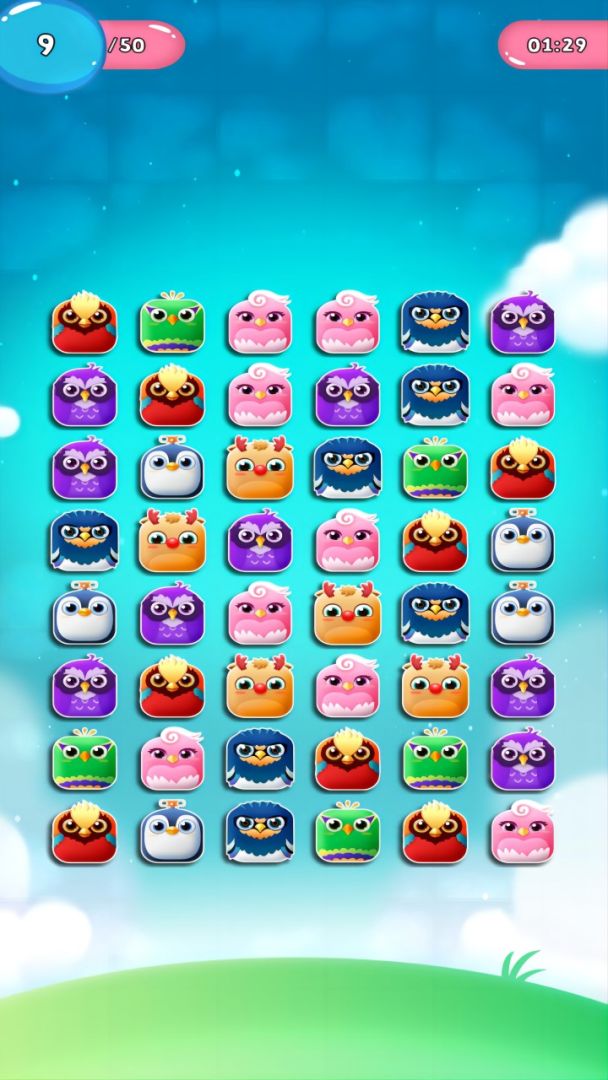This screenshot has width=608, height=1080.
Task: Tap the reindeer tile in the fifth row
Action: point(347,615)
